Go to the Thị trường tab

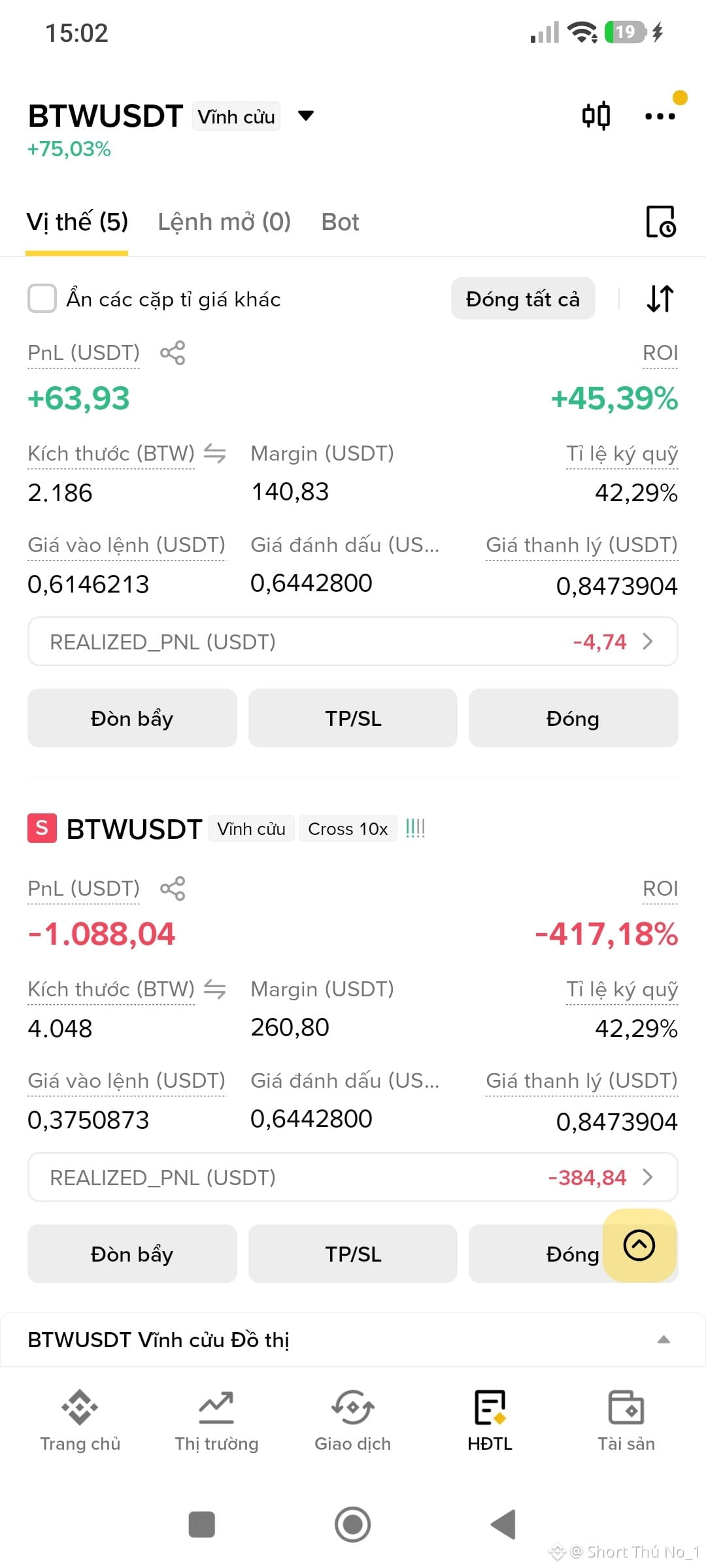coord(216,1420)
